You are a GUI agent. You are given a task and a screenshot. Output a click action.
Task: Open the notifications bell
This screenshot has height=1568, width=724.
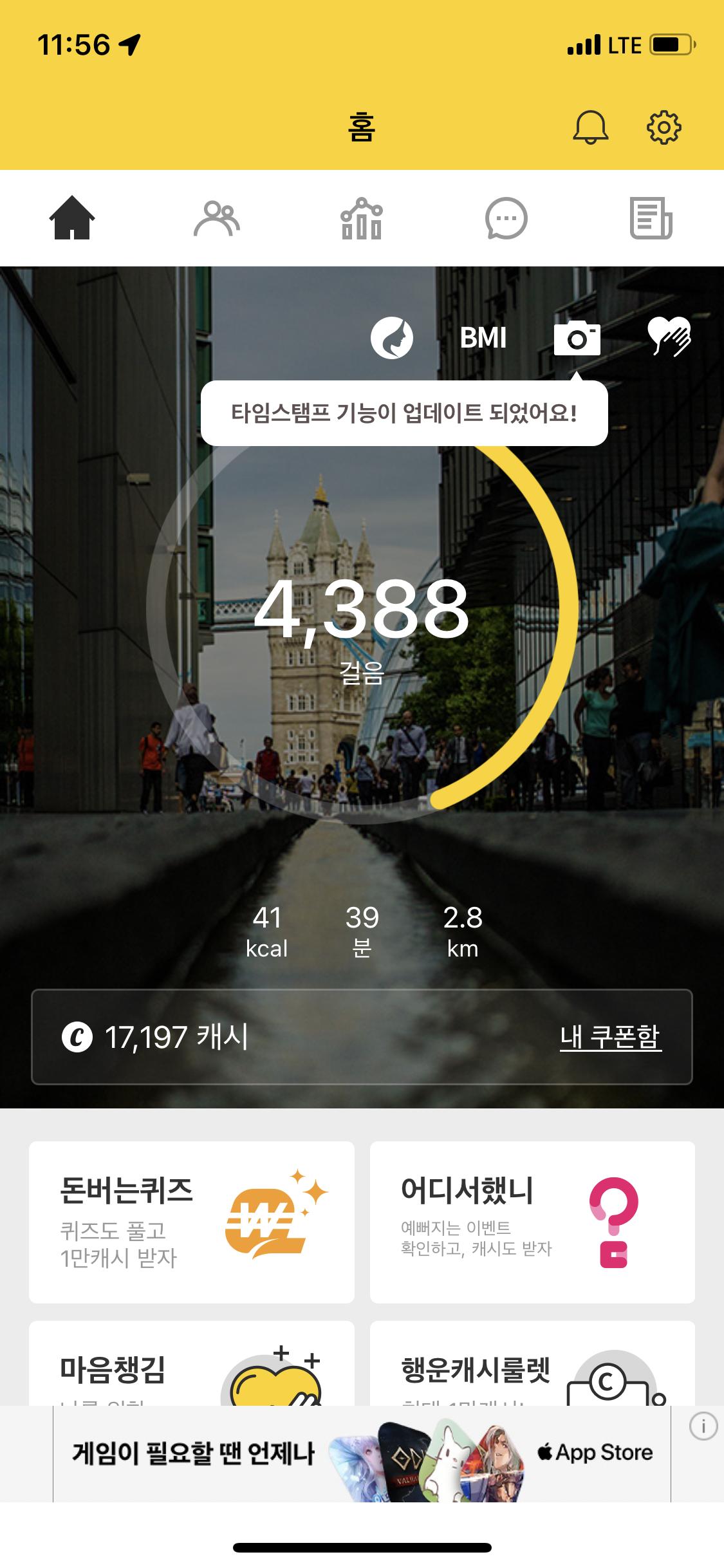click(590, 127)
